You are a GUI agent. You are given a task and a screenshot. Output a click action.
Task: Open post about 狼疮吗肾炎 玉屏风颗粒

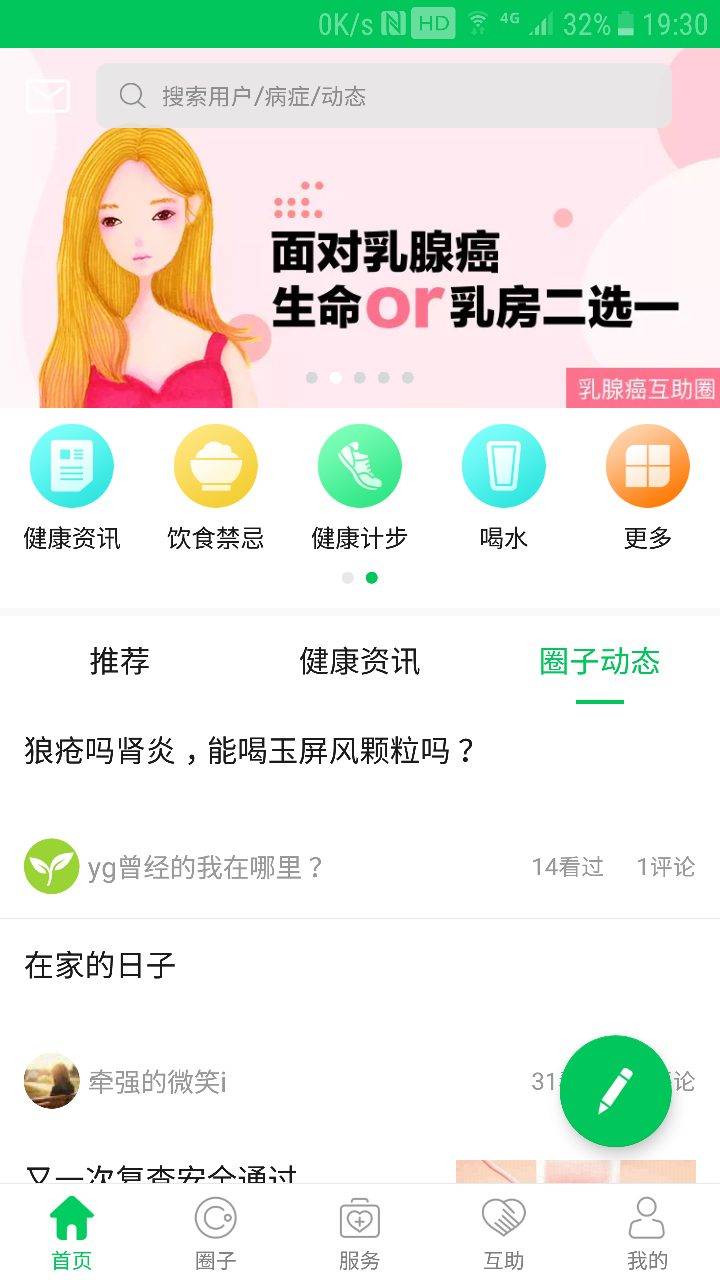pos(250,751)
